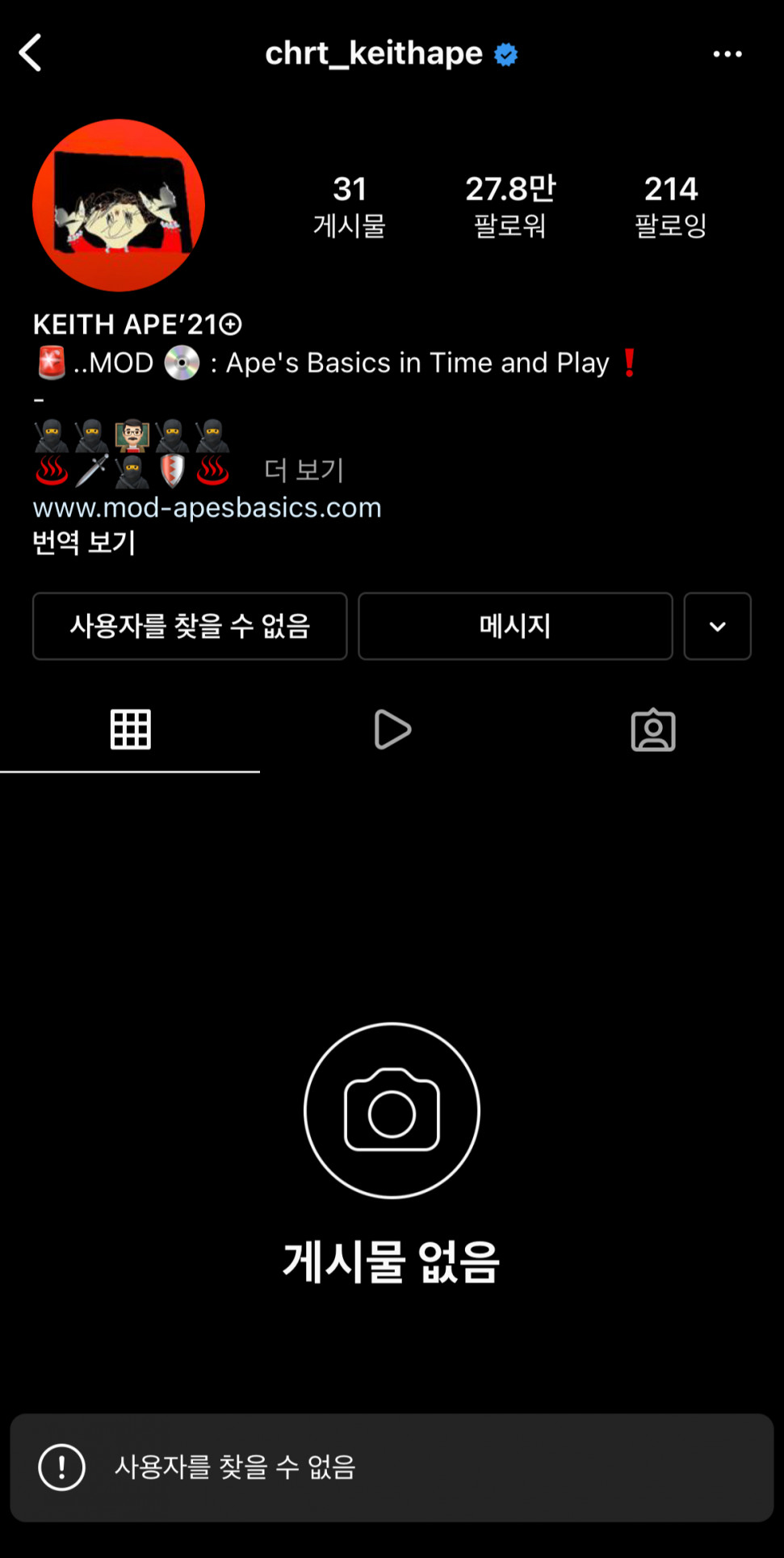This screenshot has height=1558, width=784.
Task: Tap 번역 보기 to translate the bio
Action: 84,542
